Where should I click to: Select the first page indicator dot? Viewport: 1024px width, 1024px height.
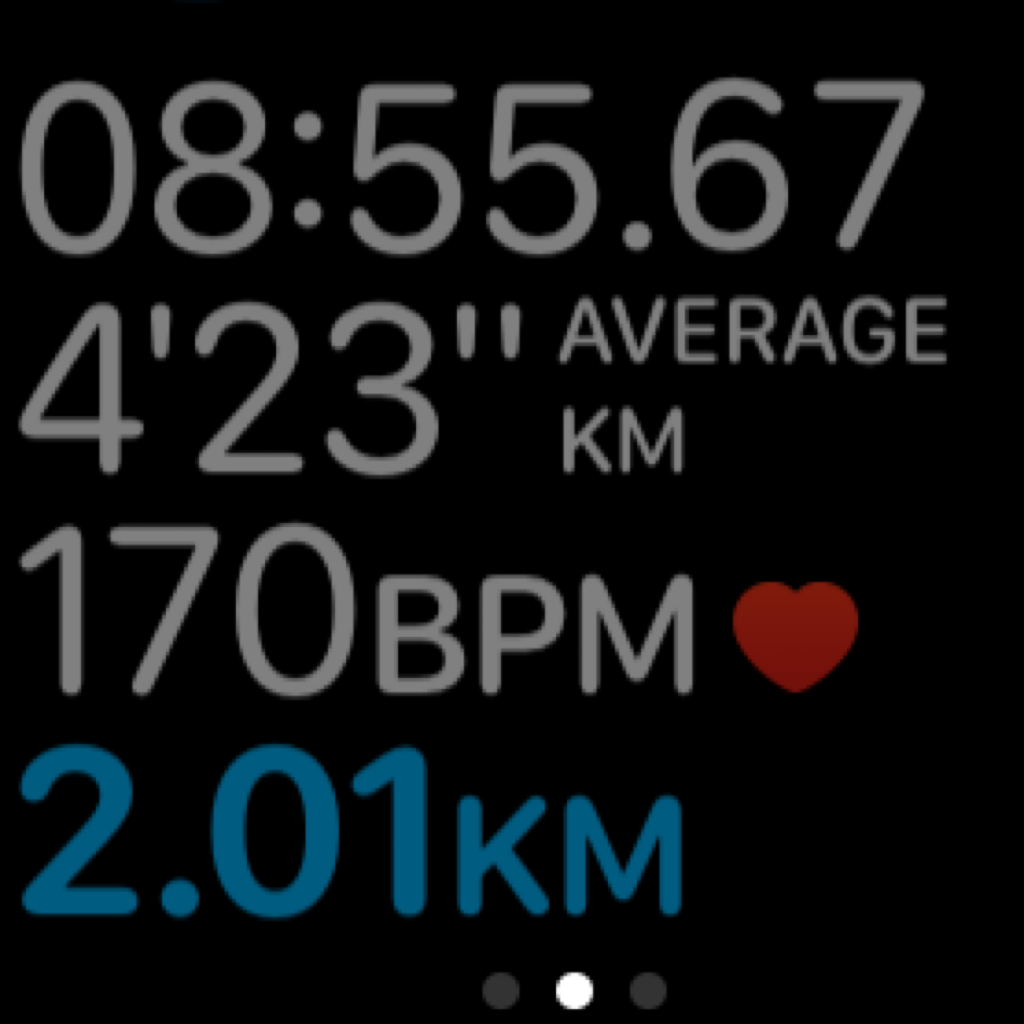point(501,990)
